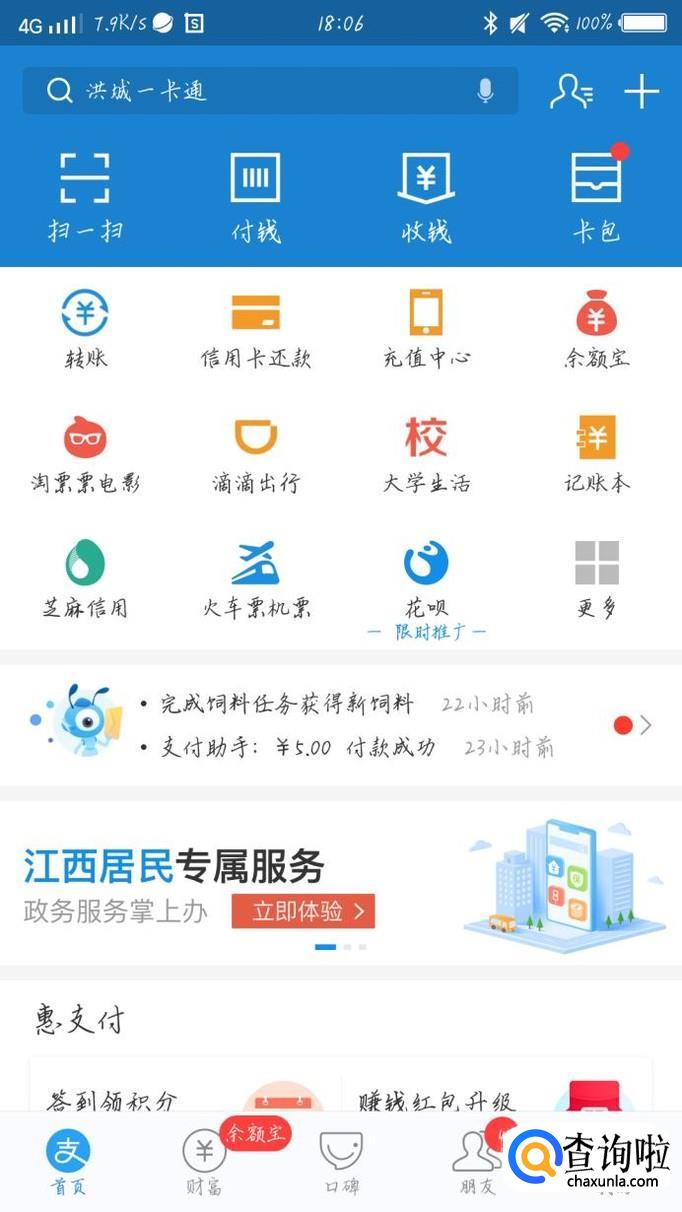This screenshot has width=682, height=1212.
Task: Open 余额宝 in the app grid
Action: [597, 329]
